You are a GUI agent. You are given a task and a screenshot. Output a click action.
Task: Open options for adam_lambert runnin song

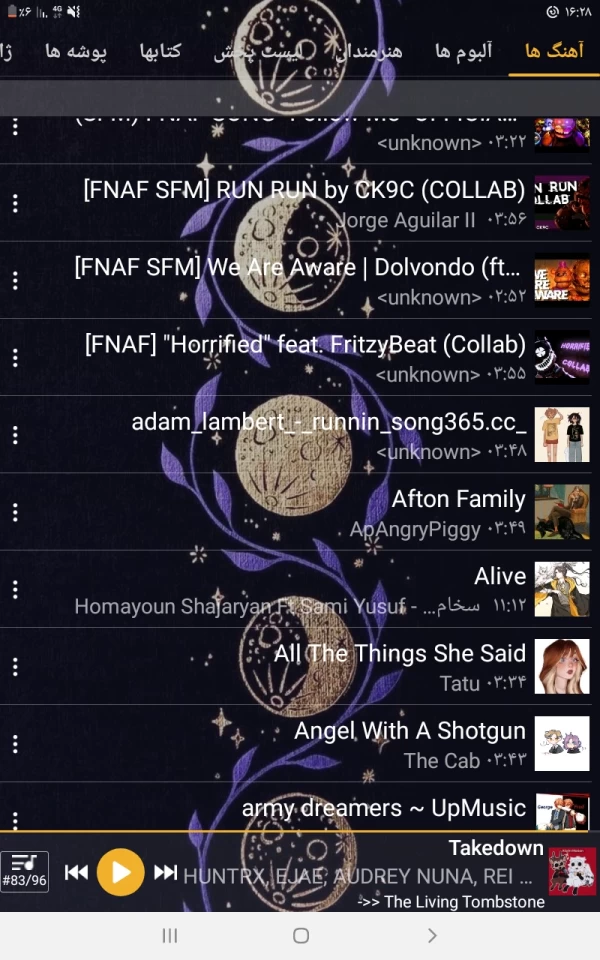(15, 435)
